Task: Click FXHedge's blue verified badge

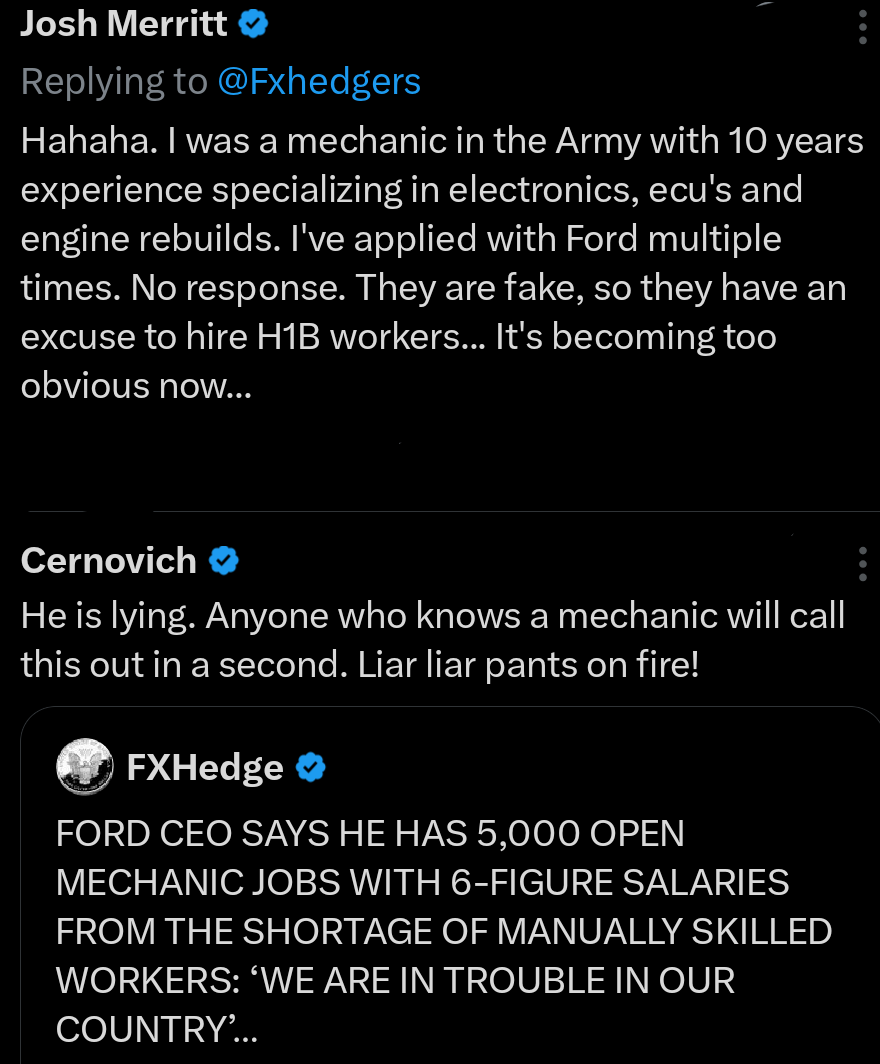Action: [x=311, y=767]
